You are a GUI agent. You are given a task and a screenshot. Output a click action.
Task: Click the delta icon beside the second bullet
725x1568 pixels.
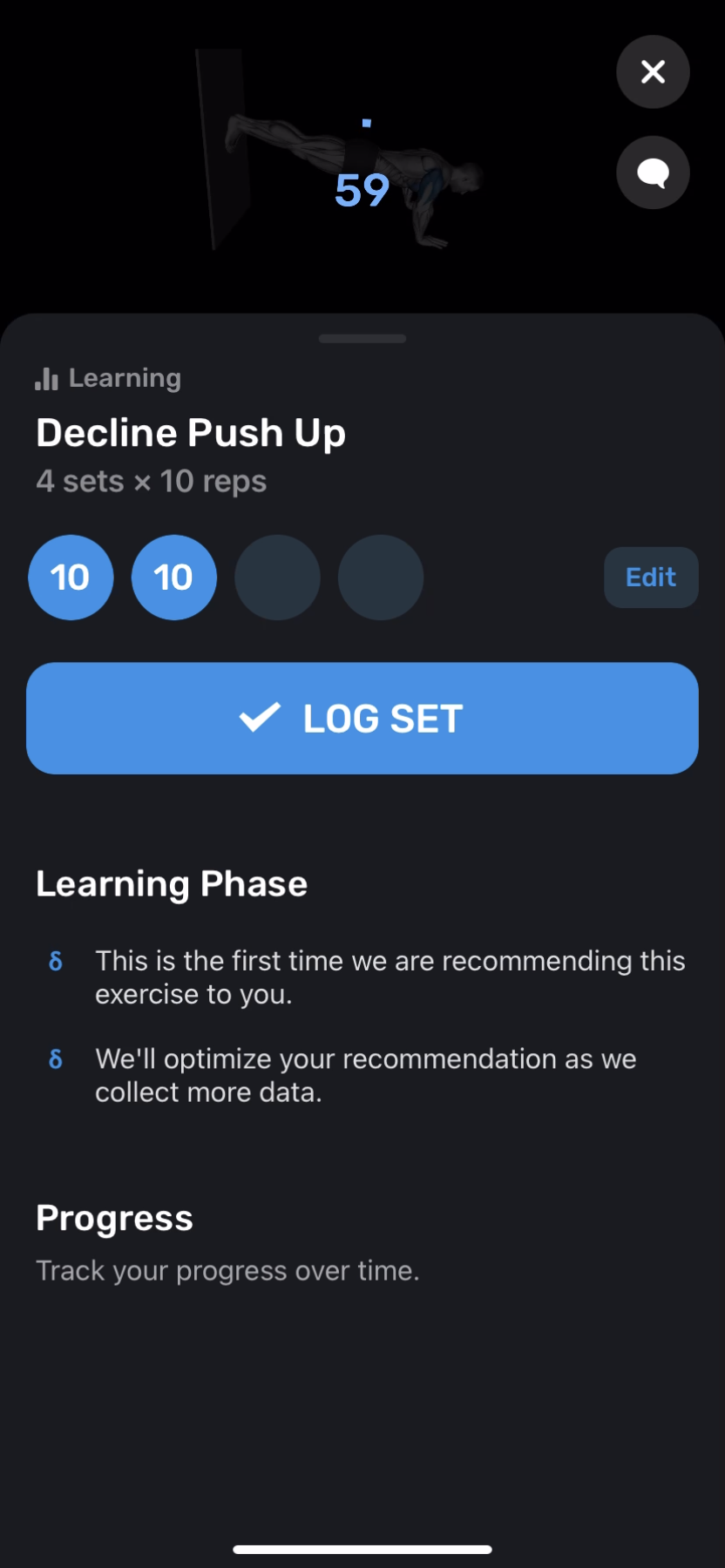point(55,1059)
